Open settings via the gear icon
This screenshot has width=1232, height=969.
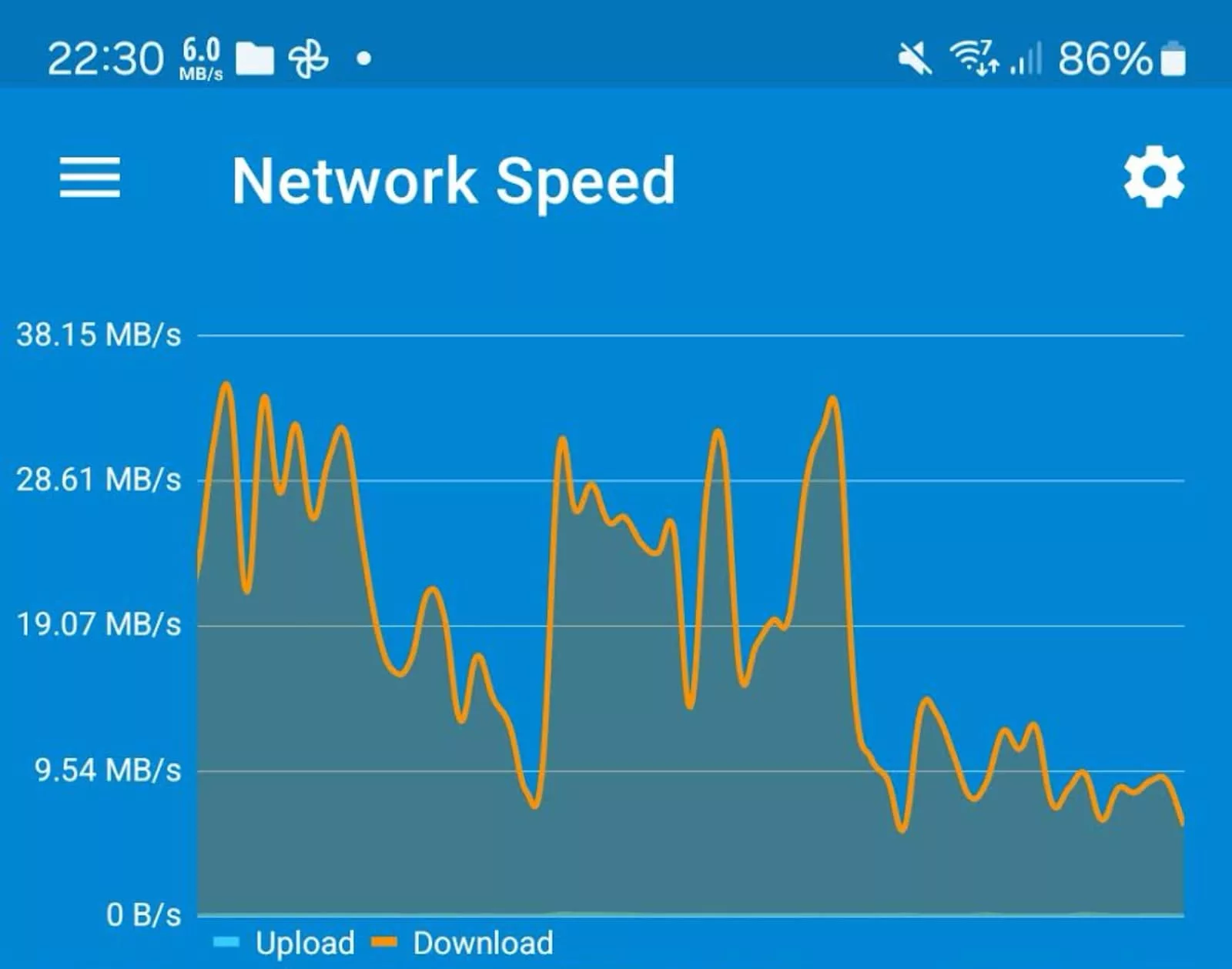[x=1153, y=178]
